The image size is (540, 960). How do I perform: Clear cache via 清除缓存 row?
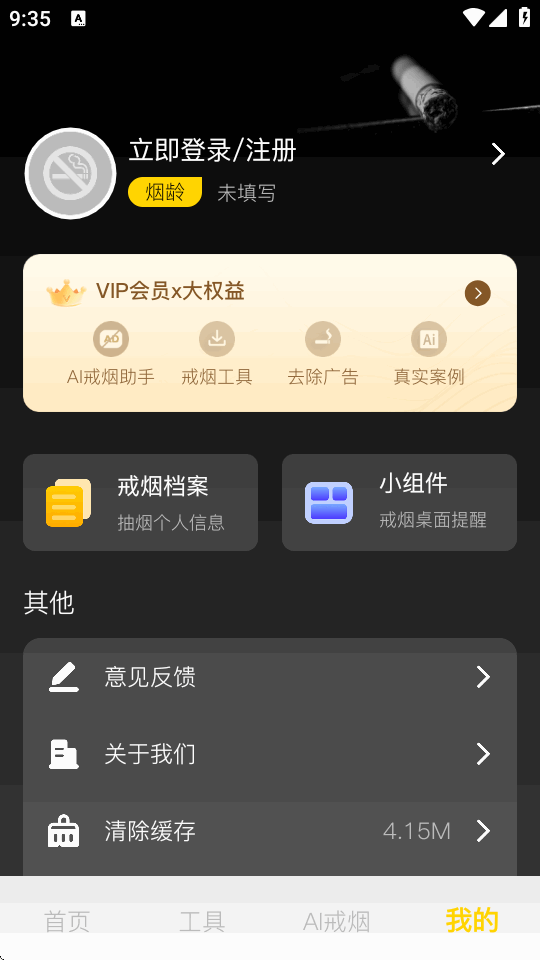click(x=270, y=831)
